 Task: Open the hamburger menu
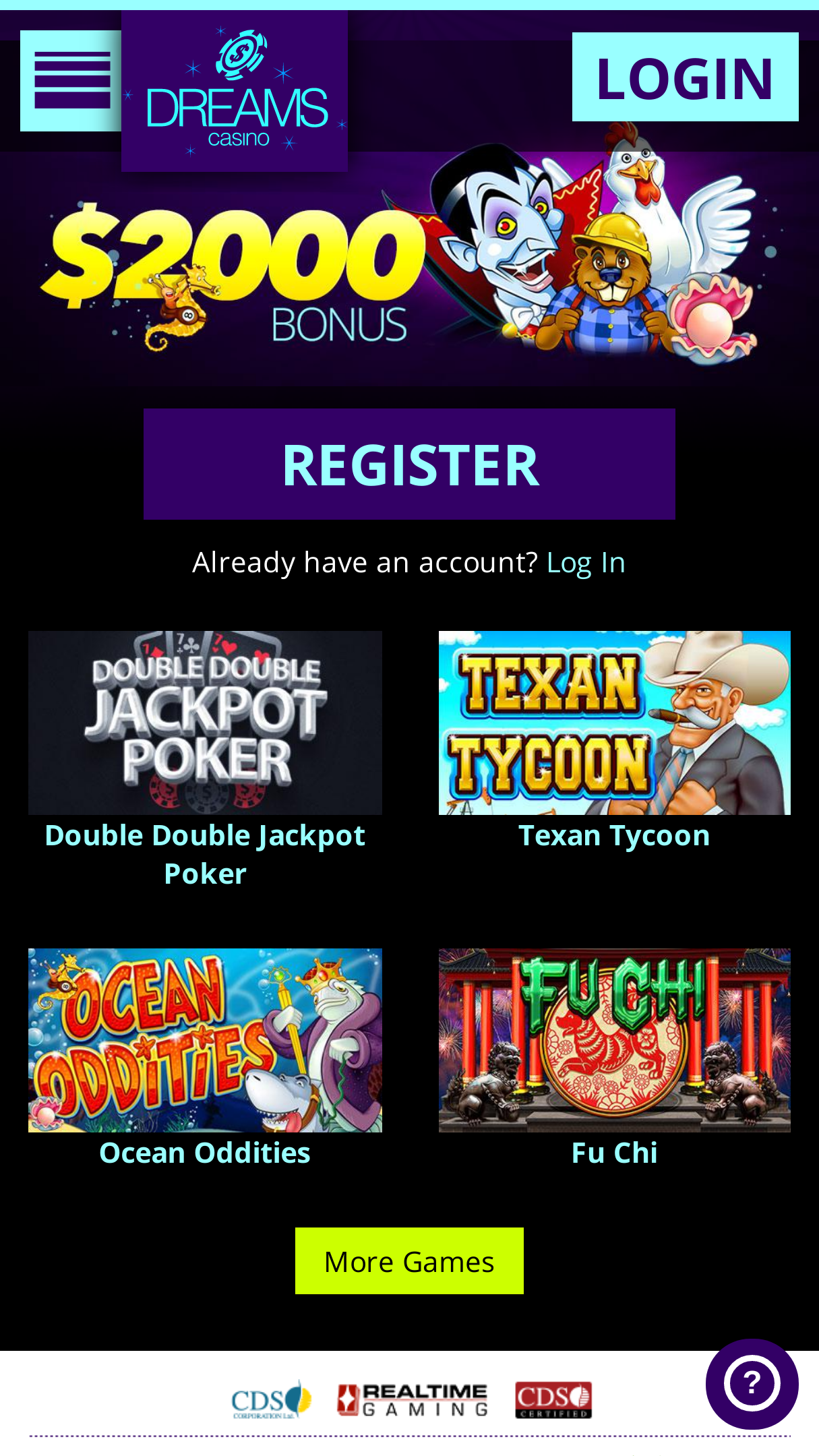pyautogui.click(x=71, y=81)
